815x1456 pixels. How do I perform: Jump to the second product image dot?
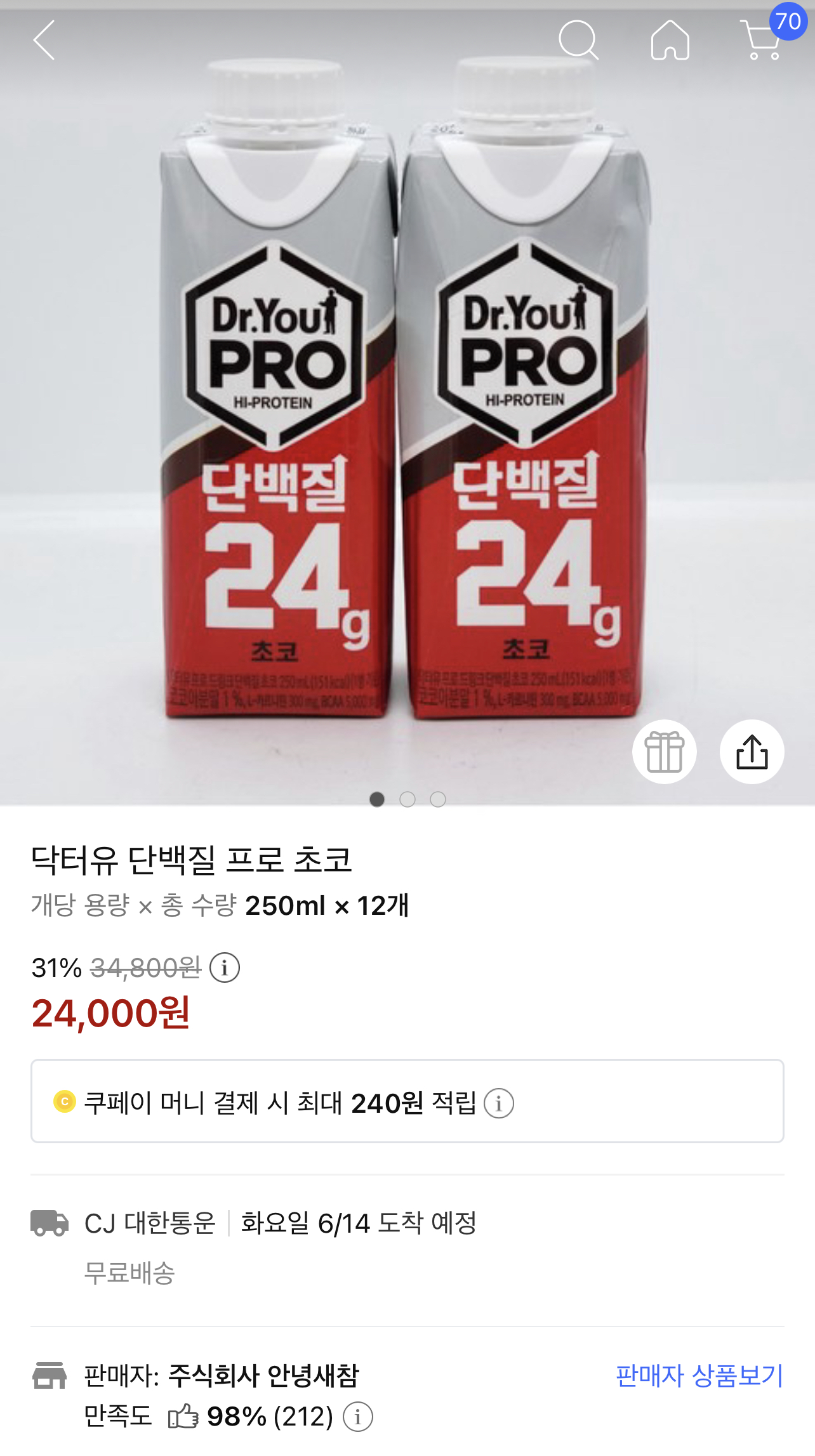point(407,799)
